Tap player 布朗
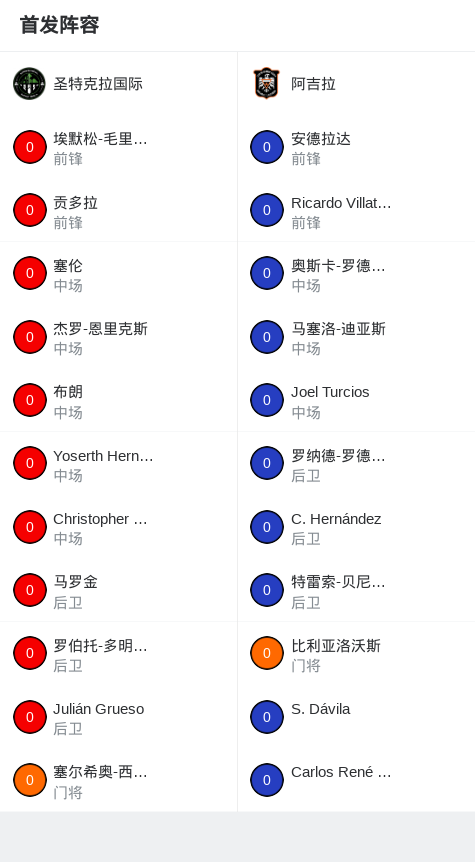This screenshot has width=475, height=862. pos(119,400)
